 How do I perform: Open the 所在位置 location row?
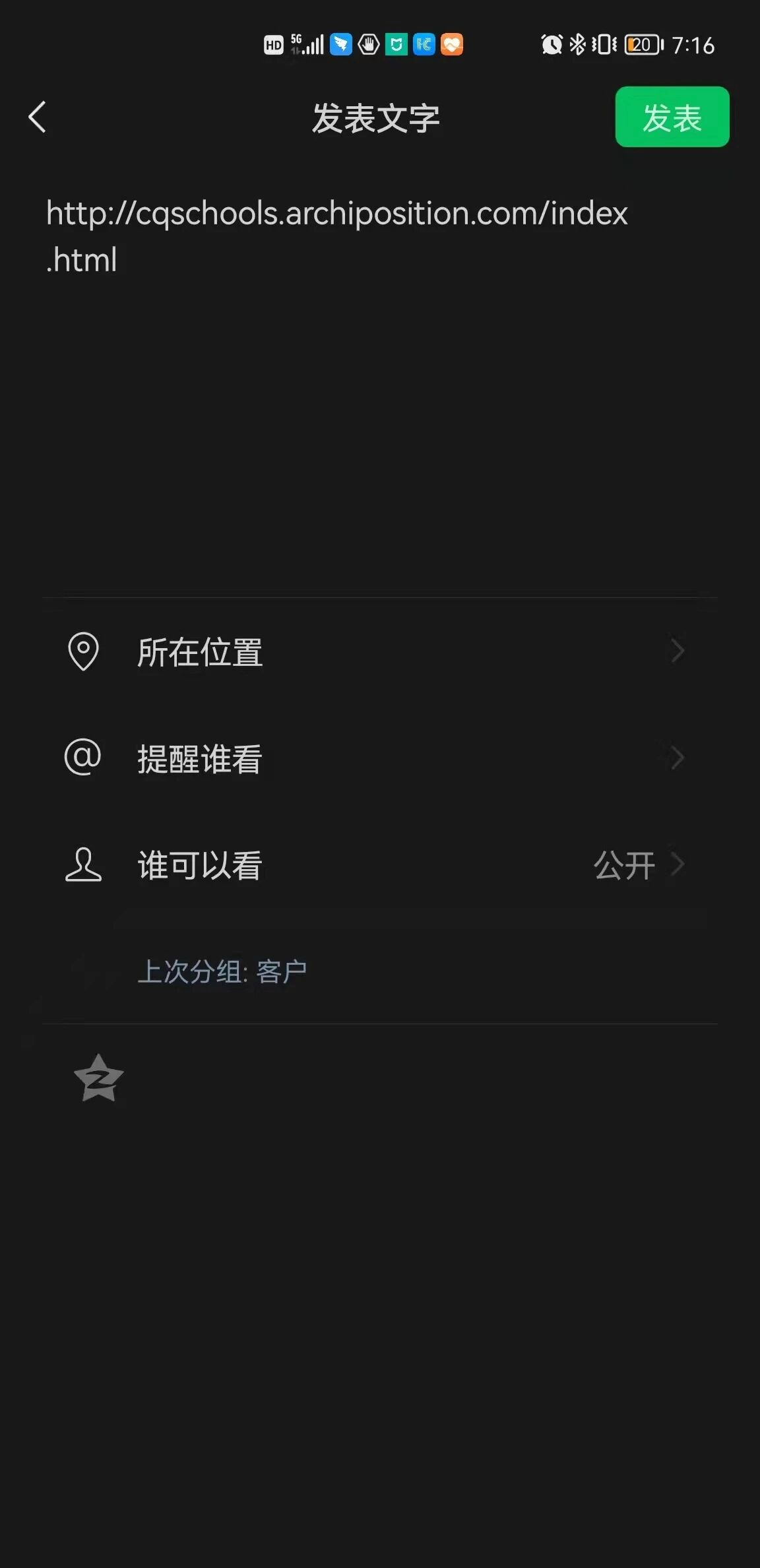(x=380, y=652)
